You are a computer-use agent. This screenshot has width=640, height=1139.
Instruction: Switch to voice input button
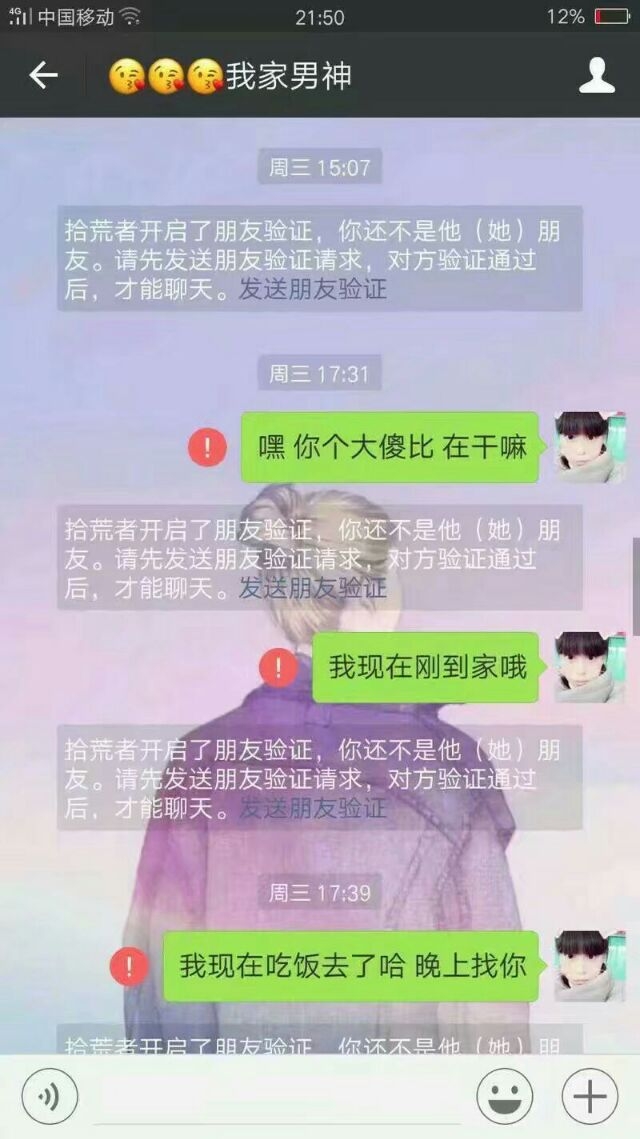(x=49, y=1097)
